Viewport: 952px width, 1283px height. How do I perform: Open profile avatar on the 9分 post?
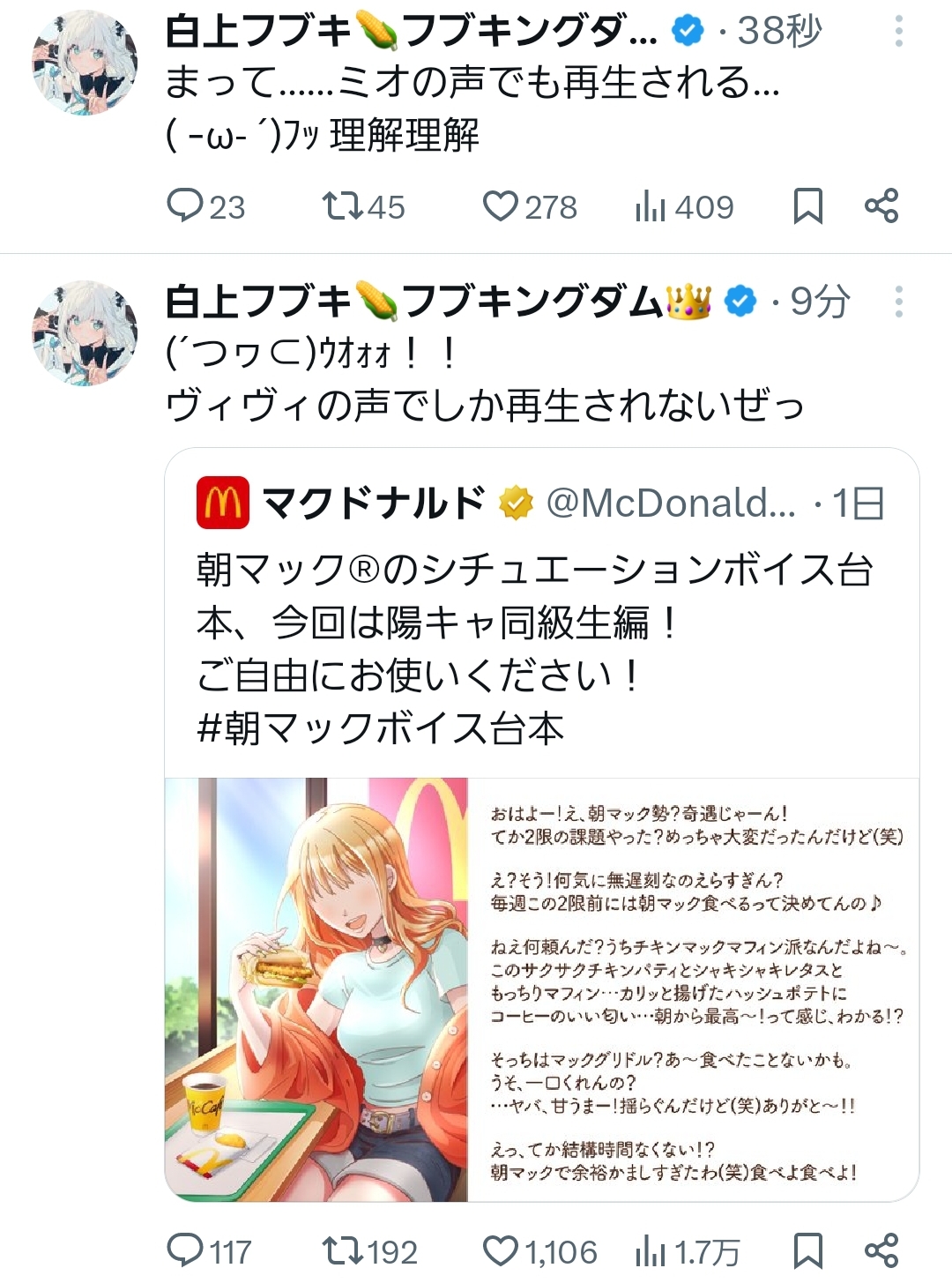tap(85, 332)
